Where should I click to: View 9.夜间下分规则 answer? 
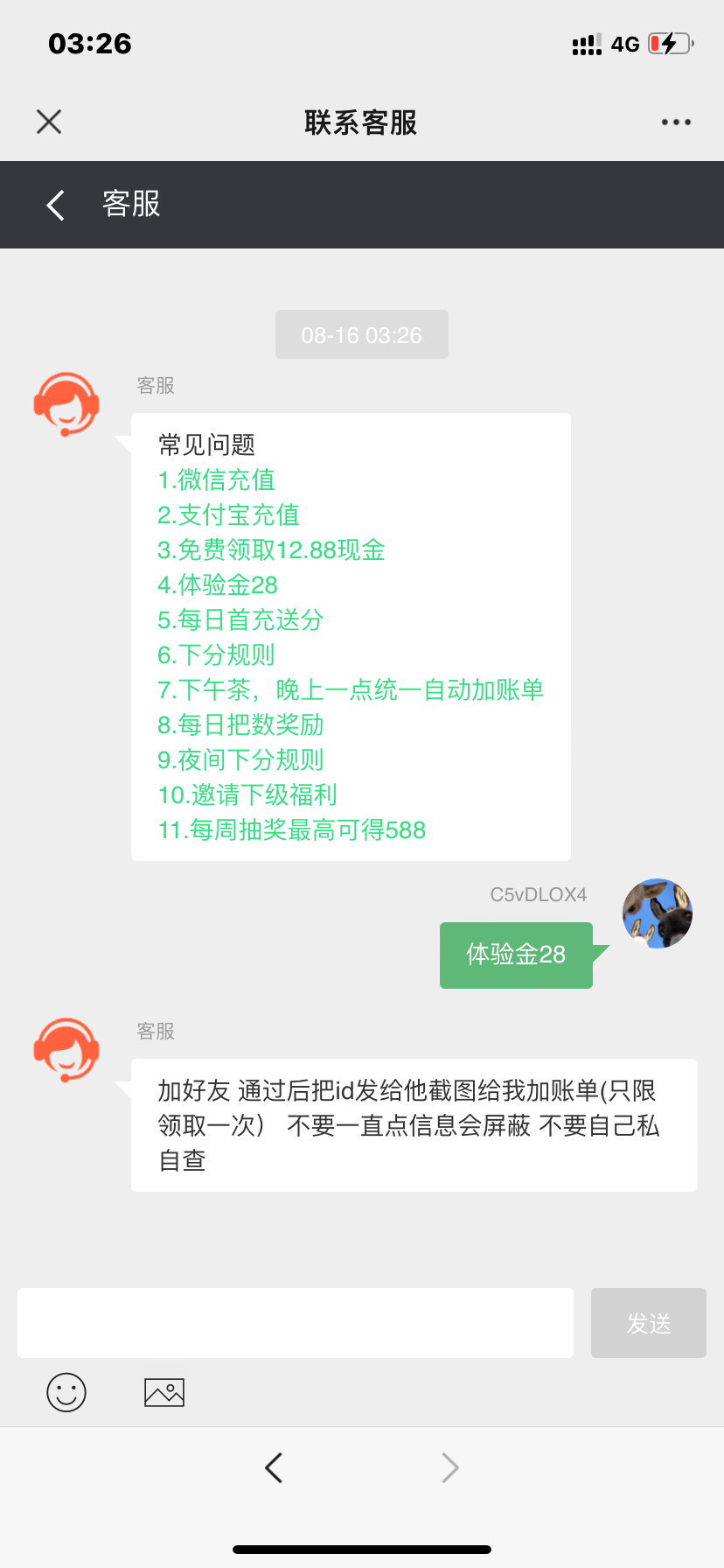(240, 760)
